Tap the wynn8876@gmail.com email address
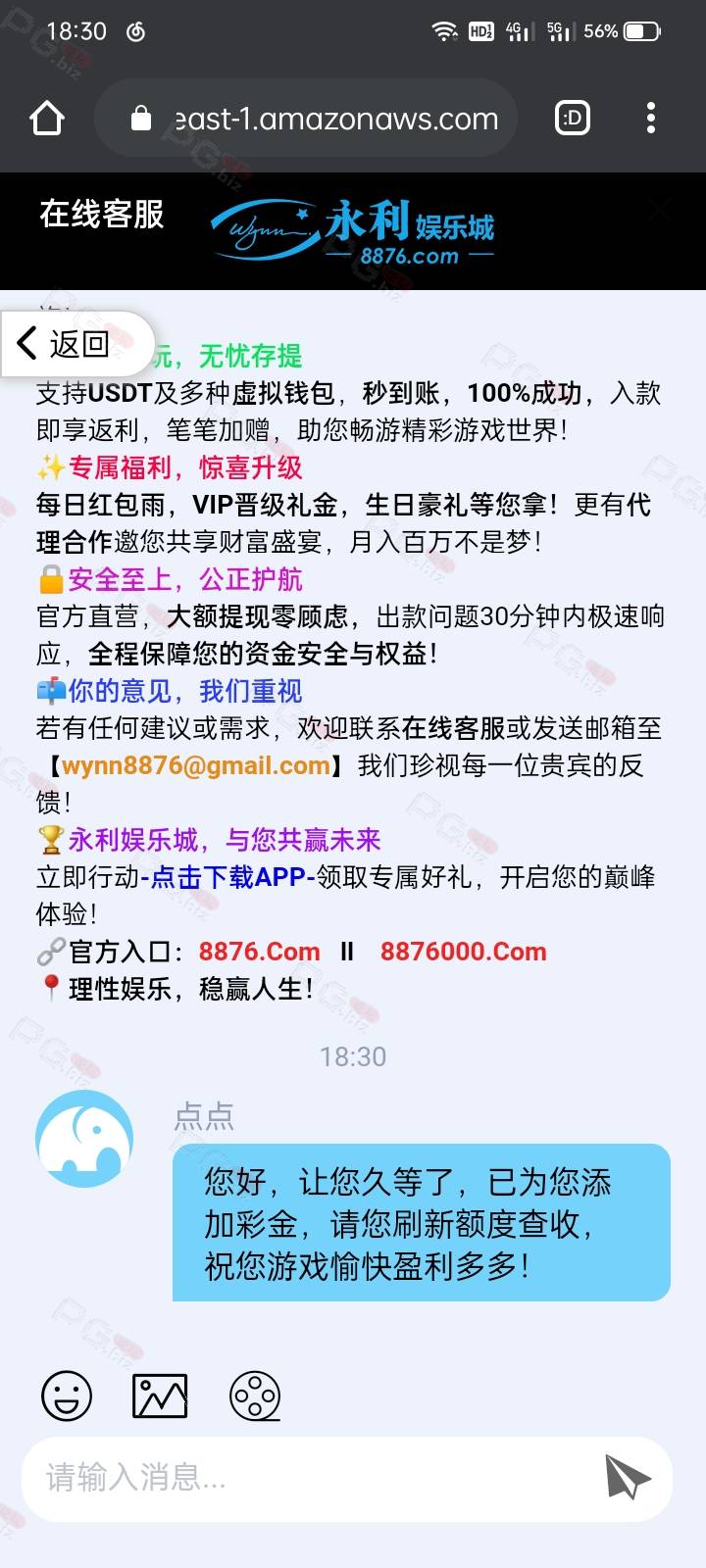This screenshot has height=1568, width=706. point(195,765)
